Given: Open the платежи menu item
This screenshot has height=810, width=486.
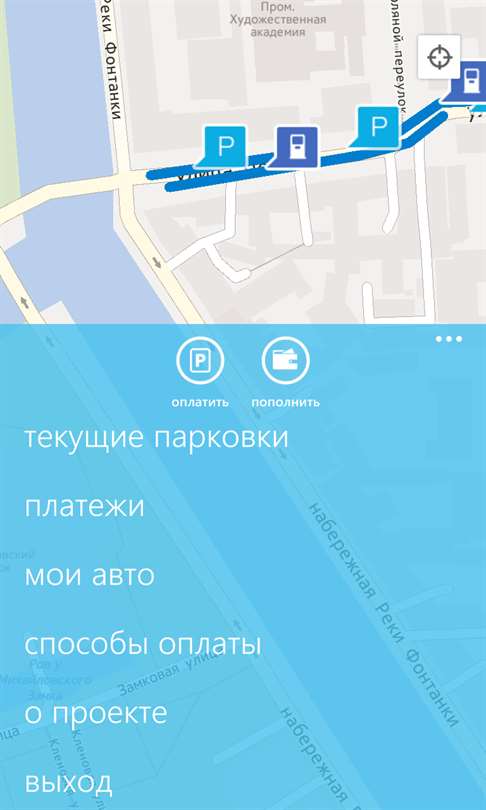Looking at the screenshot, I should 84,506.
